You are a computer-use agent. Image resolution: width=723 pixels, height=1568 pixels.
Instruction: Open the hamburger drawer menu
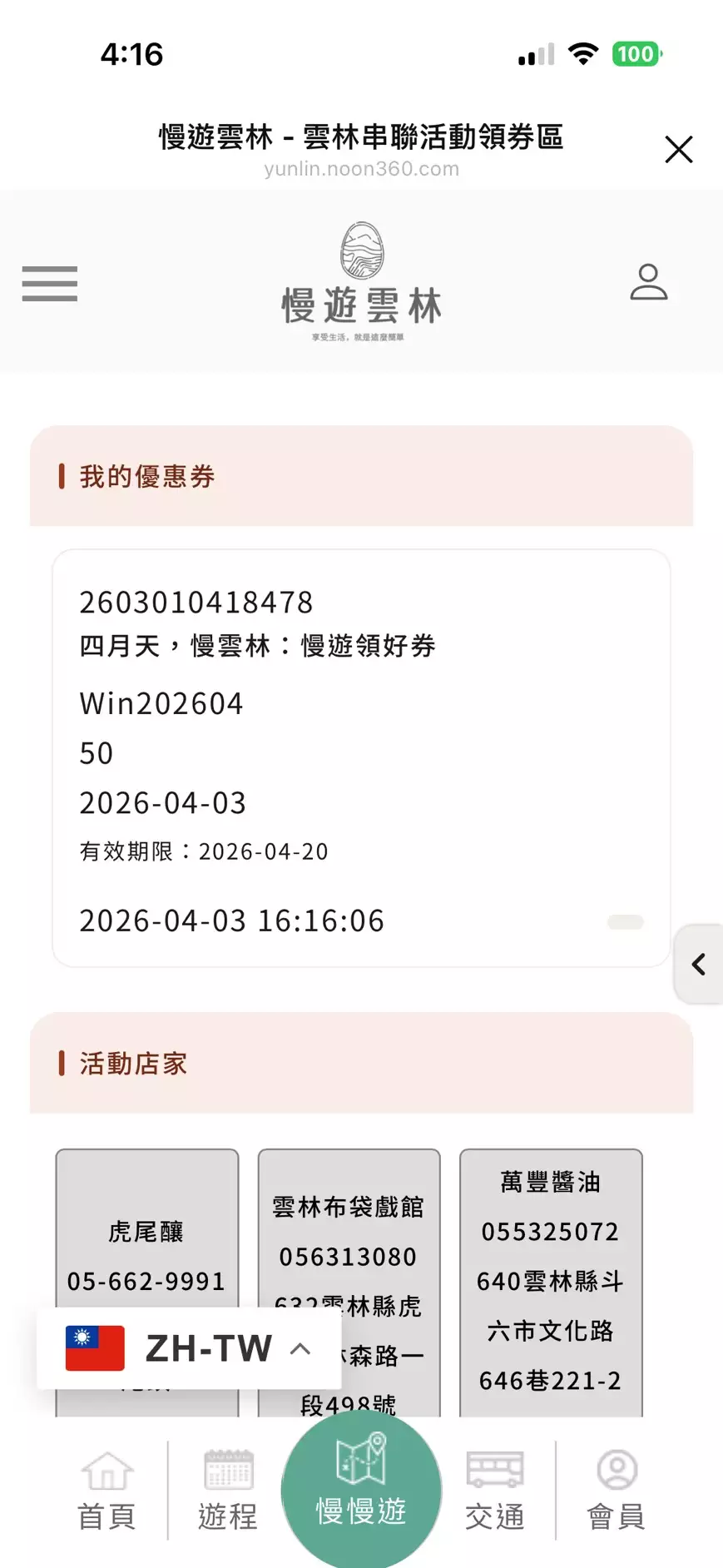50,284
